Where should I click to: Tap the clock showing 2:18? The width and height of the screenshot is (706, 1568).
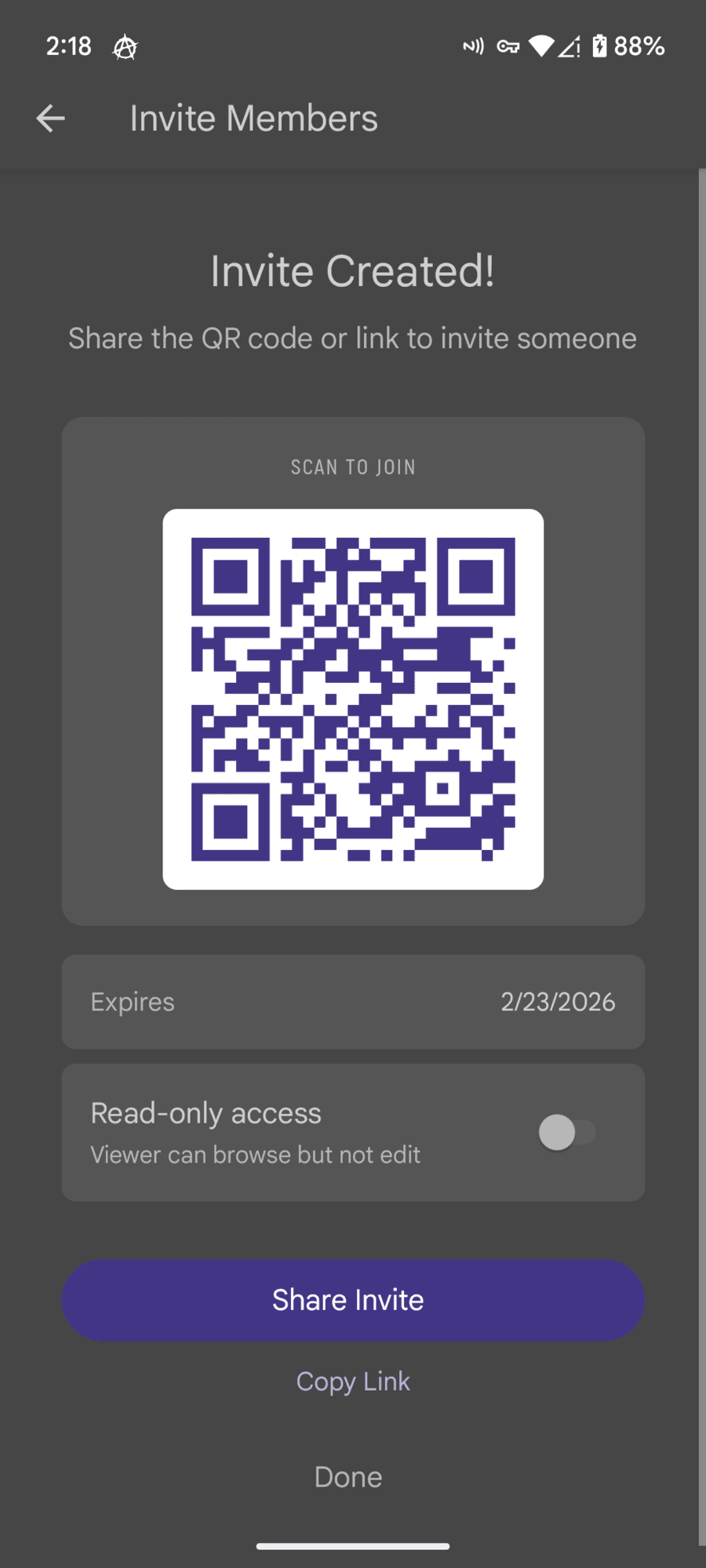68,46
